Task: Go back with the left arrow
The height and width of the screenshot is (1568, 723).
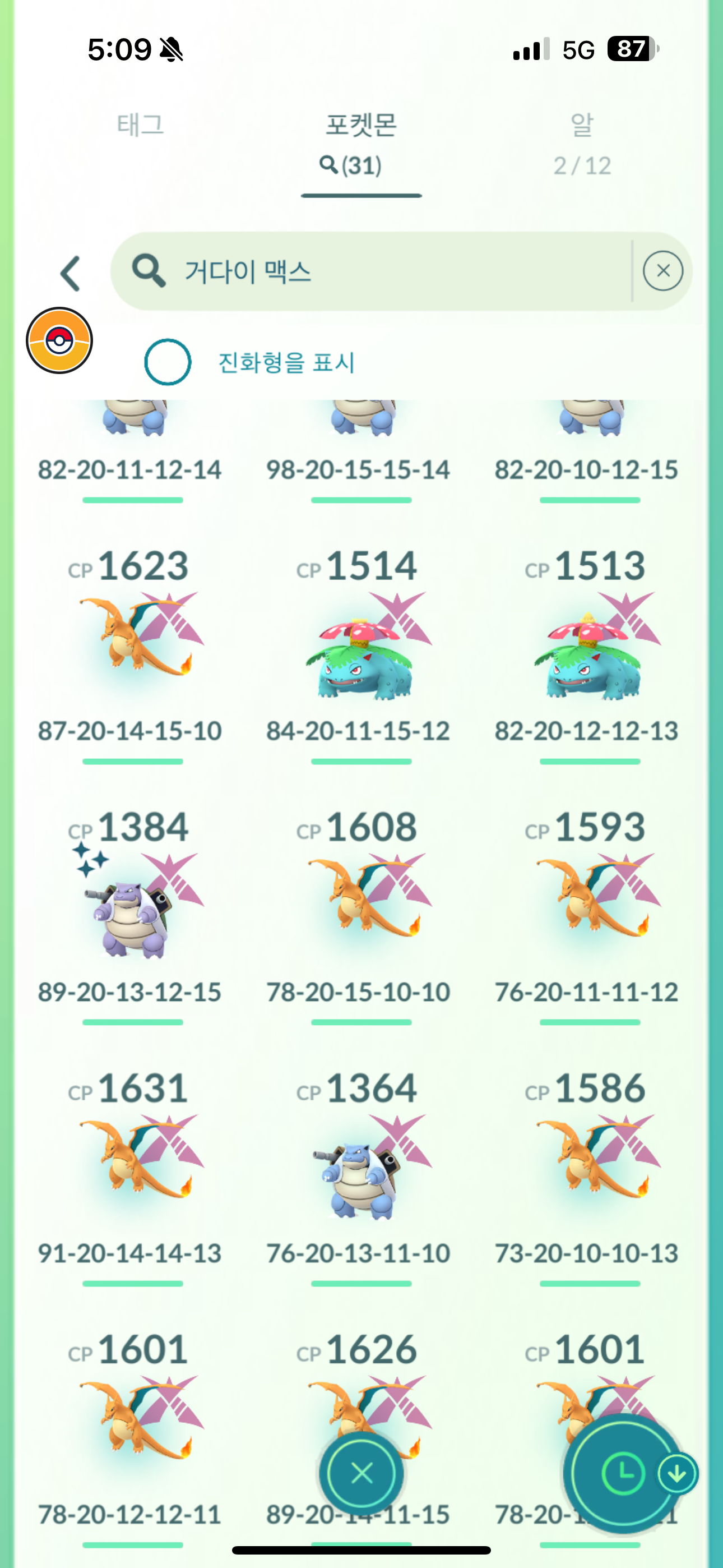Action: coord(71,273)
